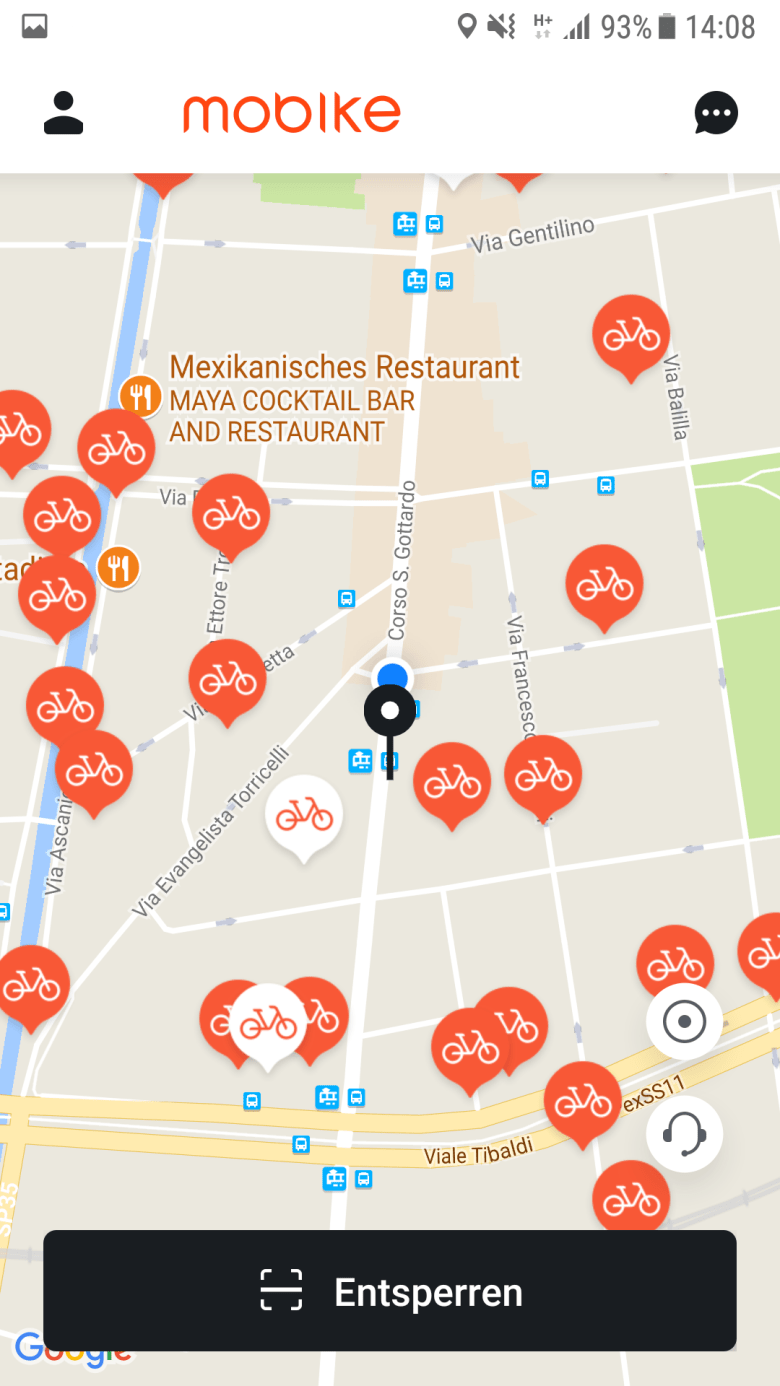Screen dimensions: 780x1386
Task: Select the white bike marker on Via Evangelista Torricelli
Action: tap(304, 815)
